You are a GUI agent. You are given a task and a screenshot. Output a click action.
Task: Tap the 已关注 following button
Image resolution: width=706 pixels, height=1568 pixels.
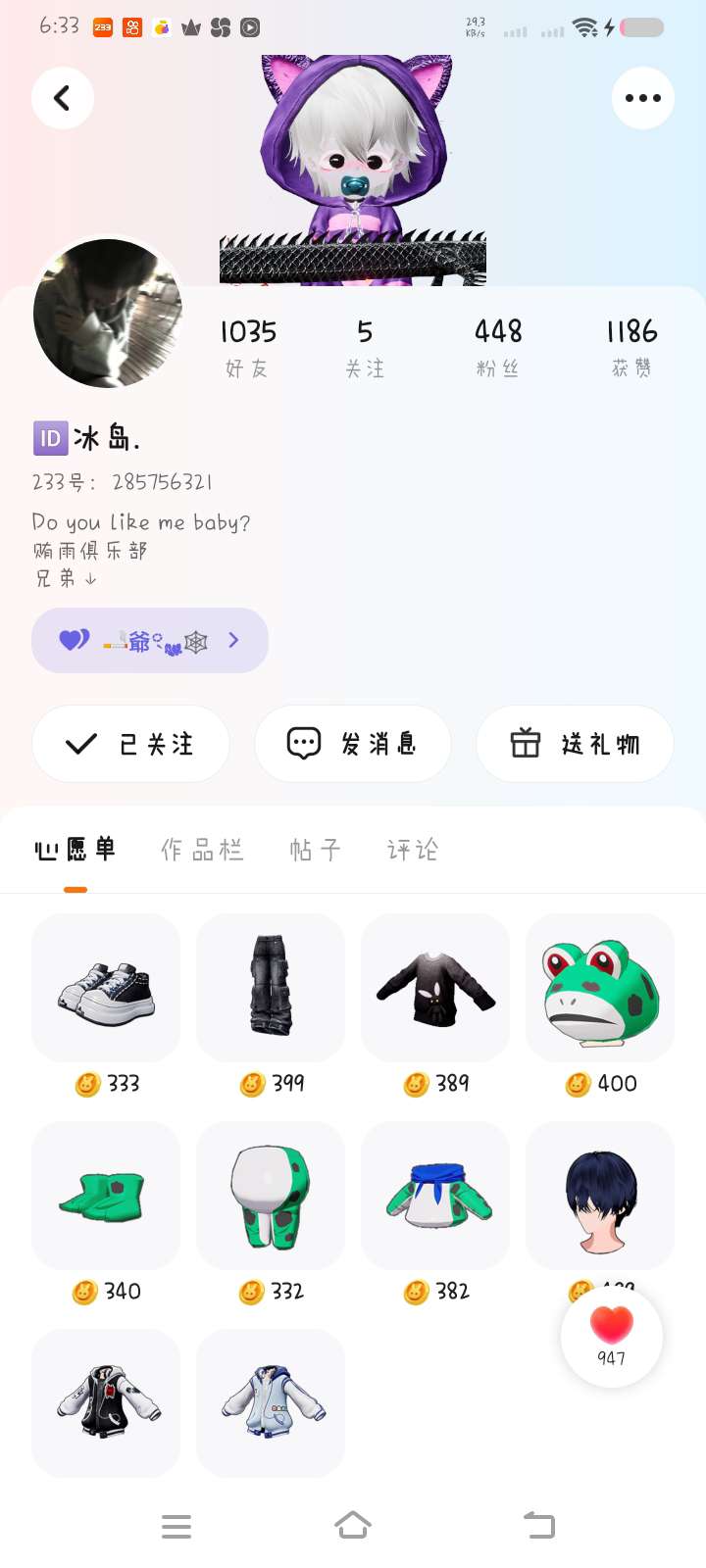tap(130, 744)
